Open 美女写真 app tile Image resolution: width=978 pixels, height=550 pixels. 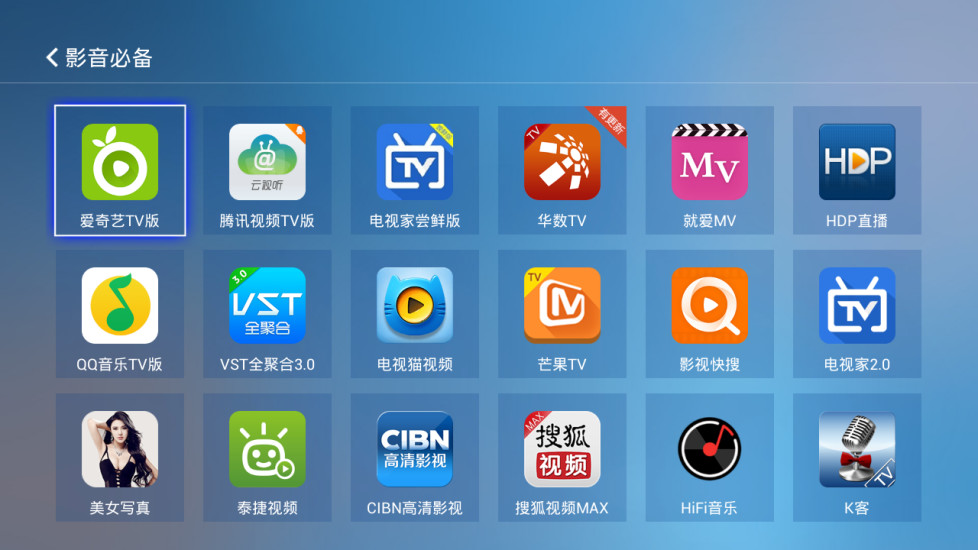pos(120,457)
